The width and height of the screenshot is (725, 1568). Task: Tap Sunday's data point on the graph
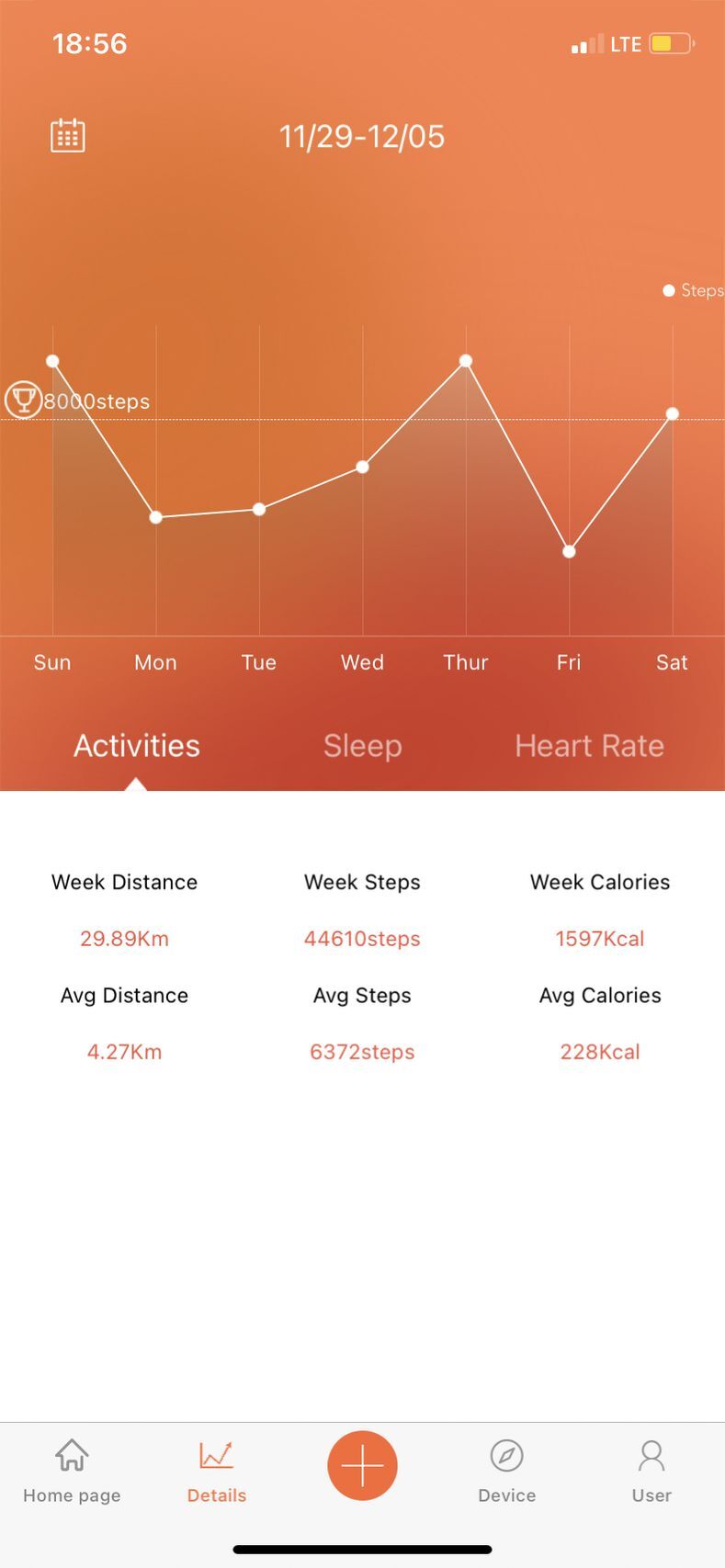(52, 360)
